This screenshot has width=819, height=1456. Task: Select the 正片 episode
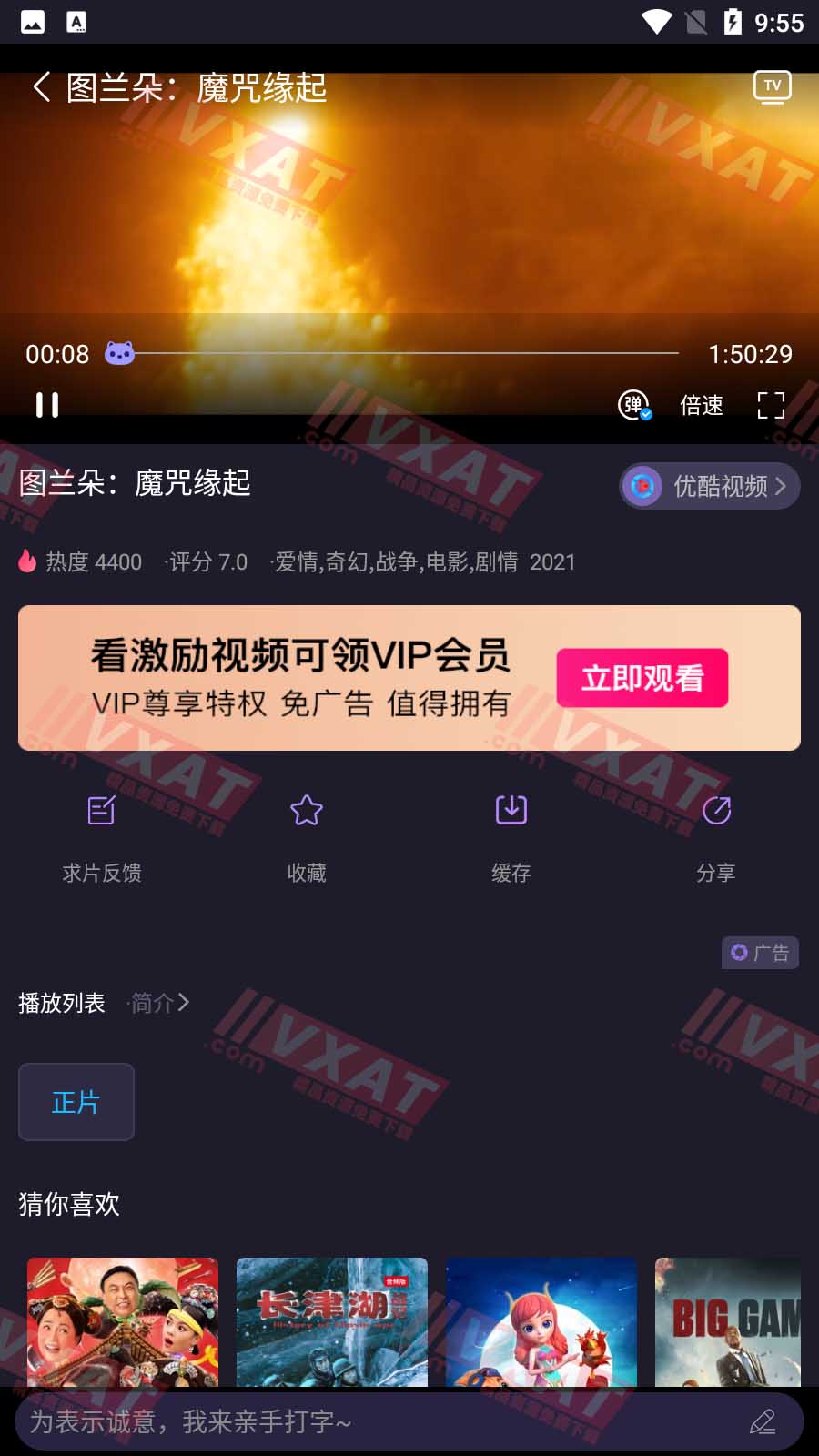point(76,1102)
